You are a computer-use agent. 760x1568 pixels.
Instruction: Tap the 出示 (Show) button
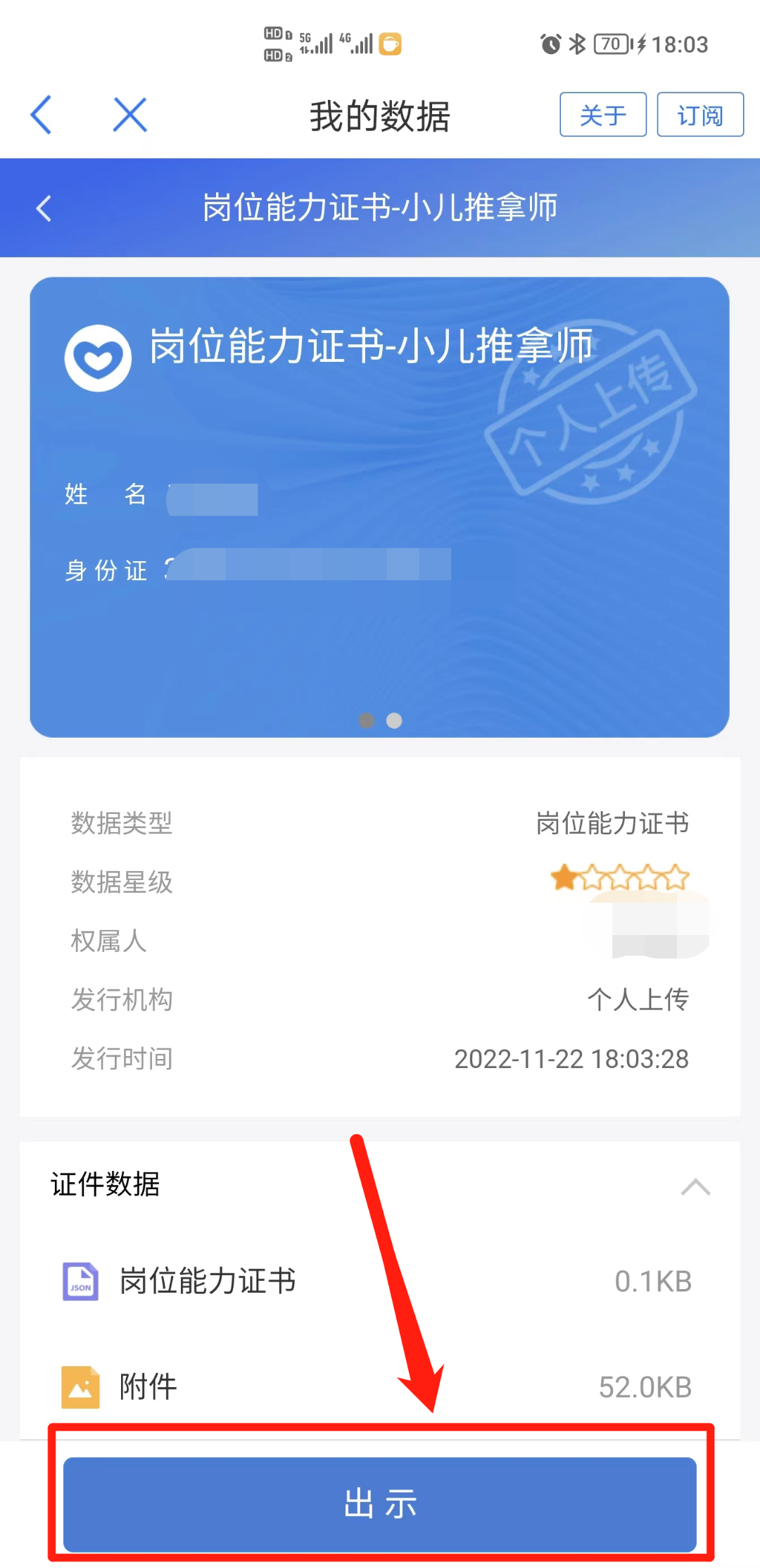click(x=380, y=1503)
